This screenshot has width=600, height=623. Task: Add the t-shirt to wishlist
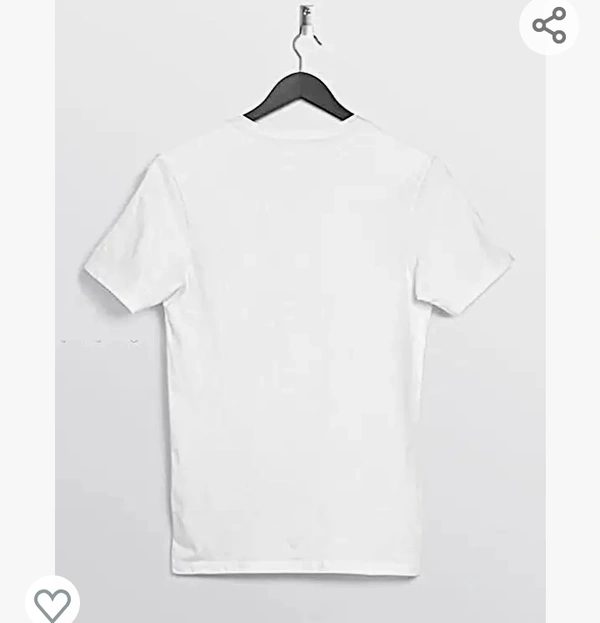(x=52, y=603)
